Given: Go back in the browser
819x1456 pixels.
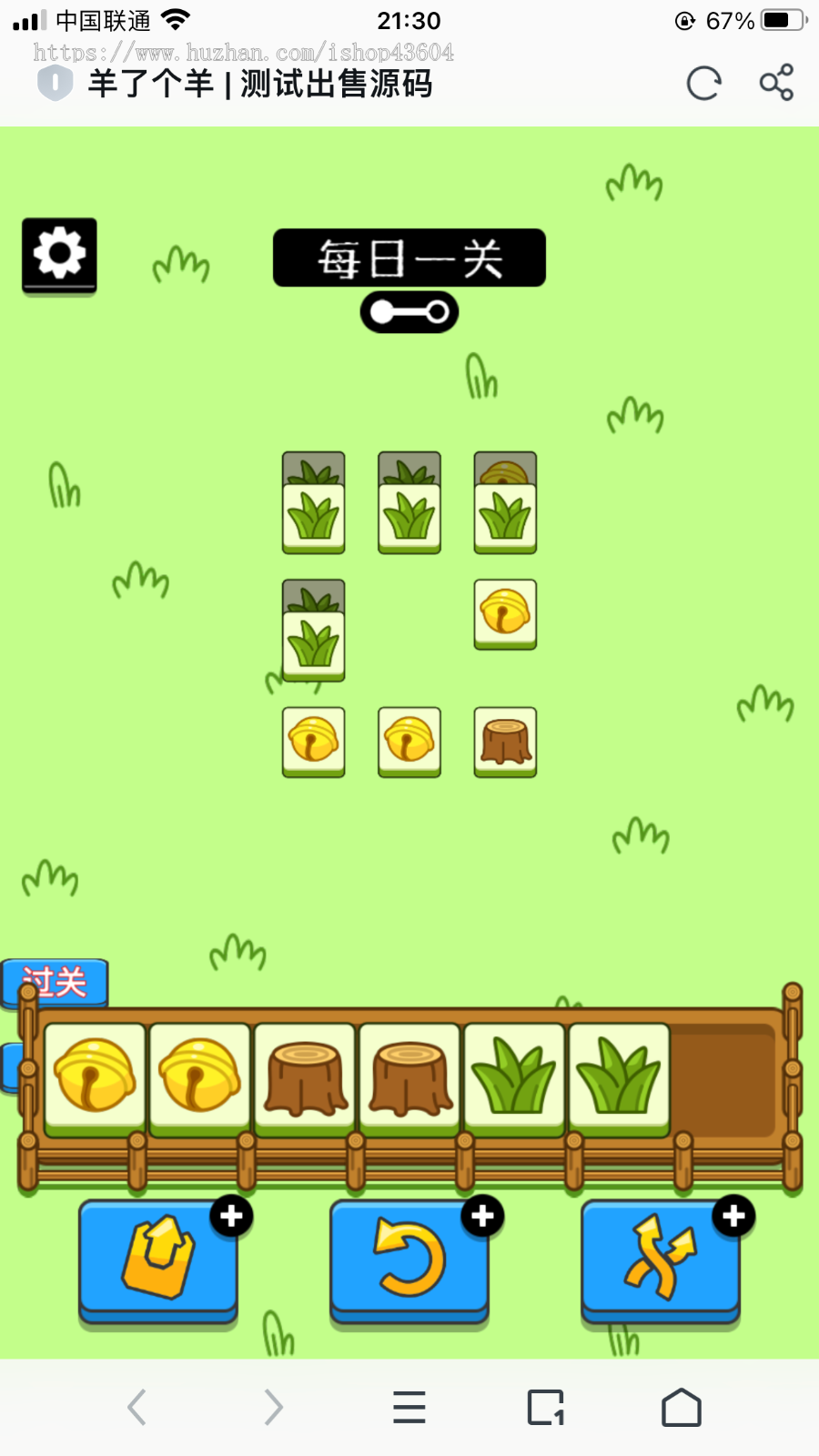Looking at the screenshot, I should [x=136, y=1407].
